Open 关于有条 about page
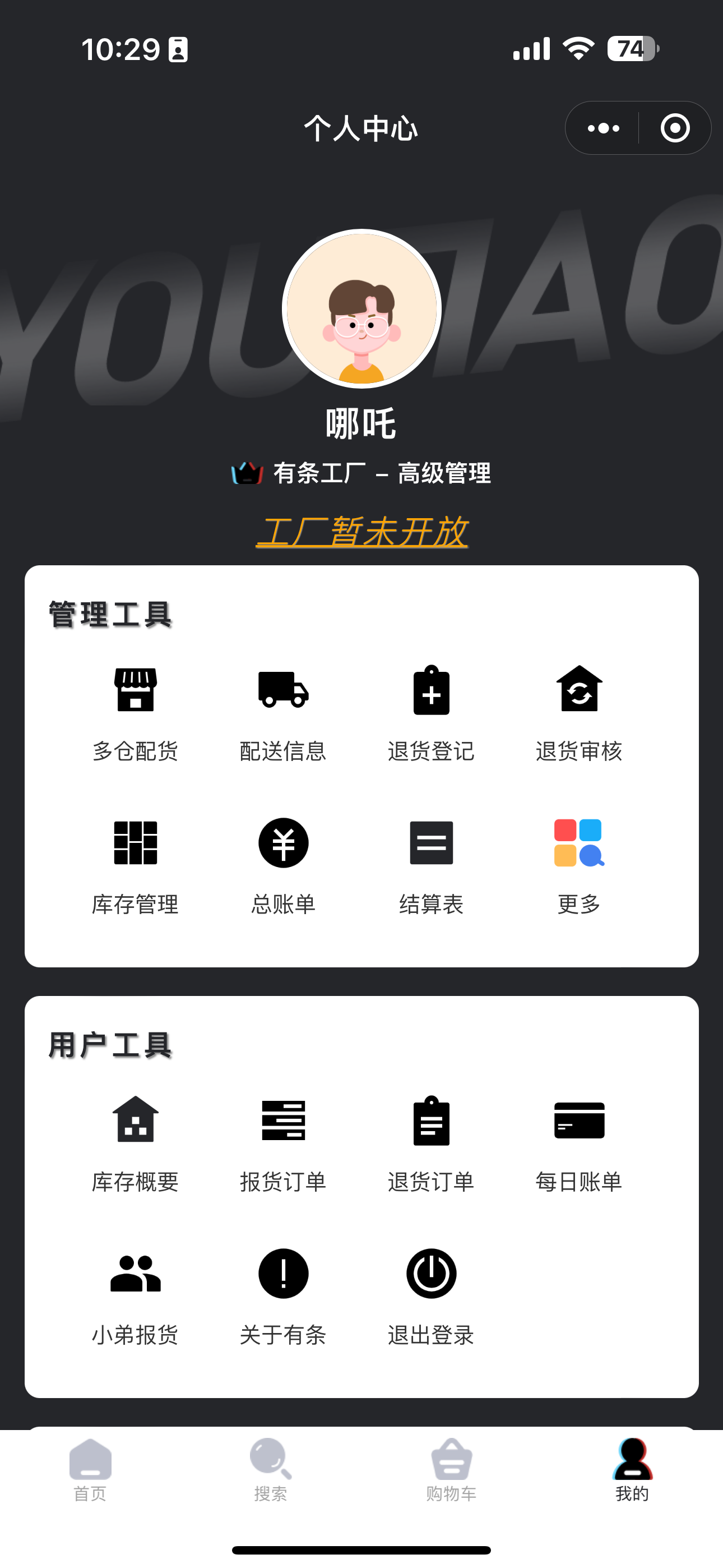The height and width of the screenshot is (1568, 723). click(283, 1297)
